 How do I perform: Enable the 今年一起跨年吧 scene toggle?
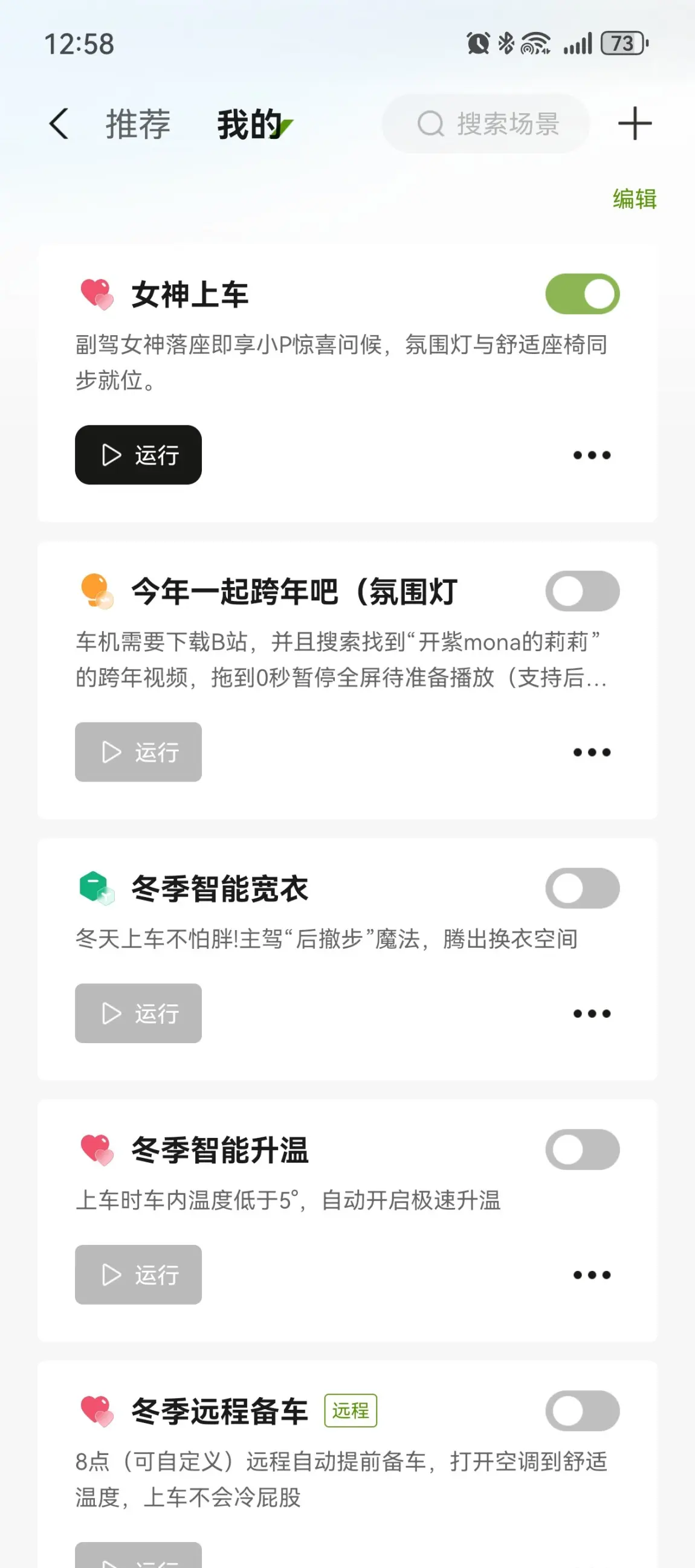click(583, 591)
